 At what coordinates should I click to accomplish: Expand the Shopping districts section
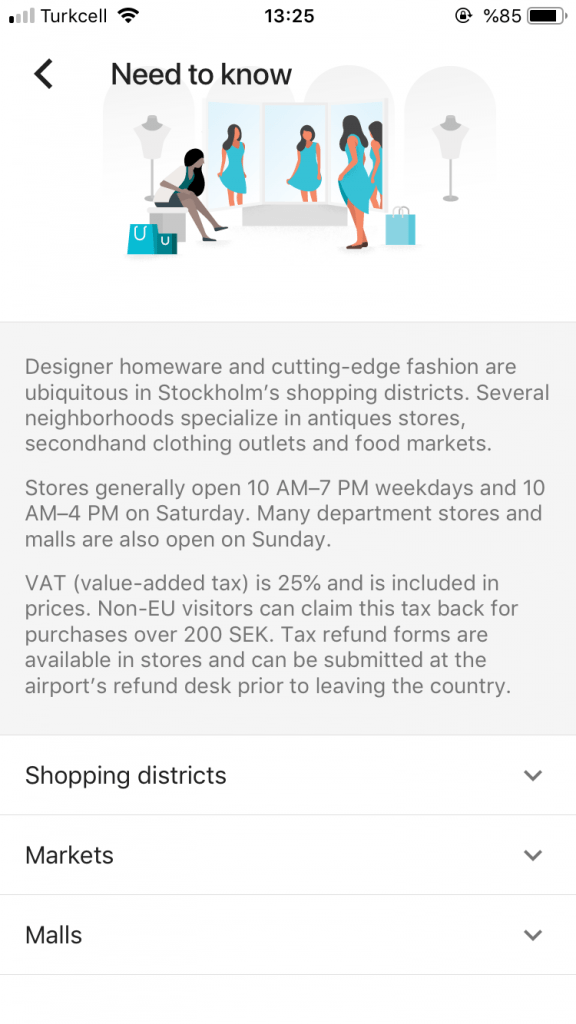(x=288, y=775)
